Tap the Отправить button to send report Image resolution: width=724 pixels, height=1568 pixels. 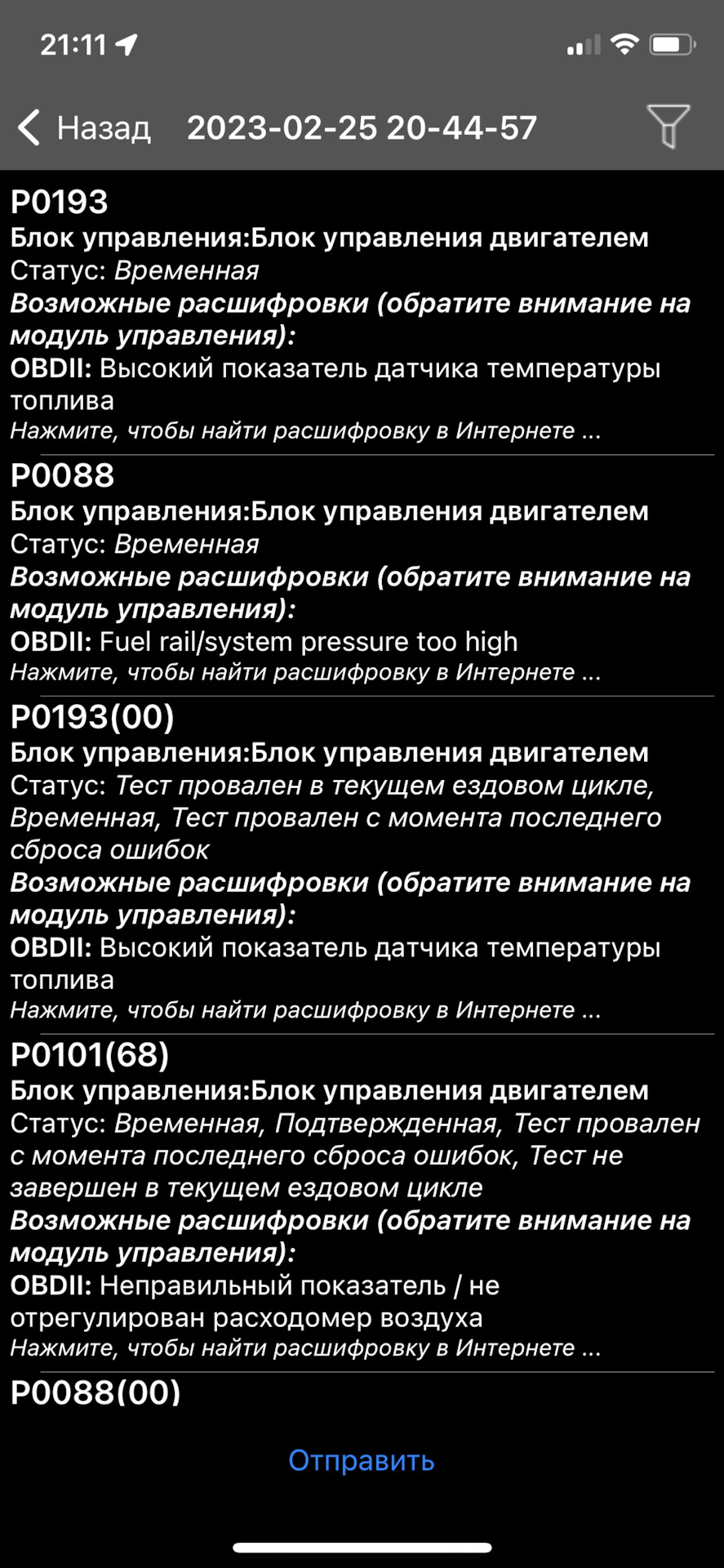[362, 1460]
